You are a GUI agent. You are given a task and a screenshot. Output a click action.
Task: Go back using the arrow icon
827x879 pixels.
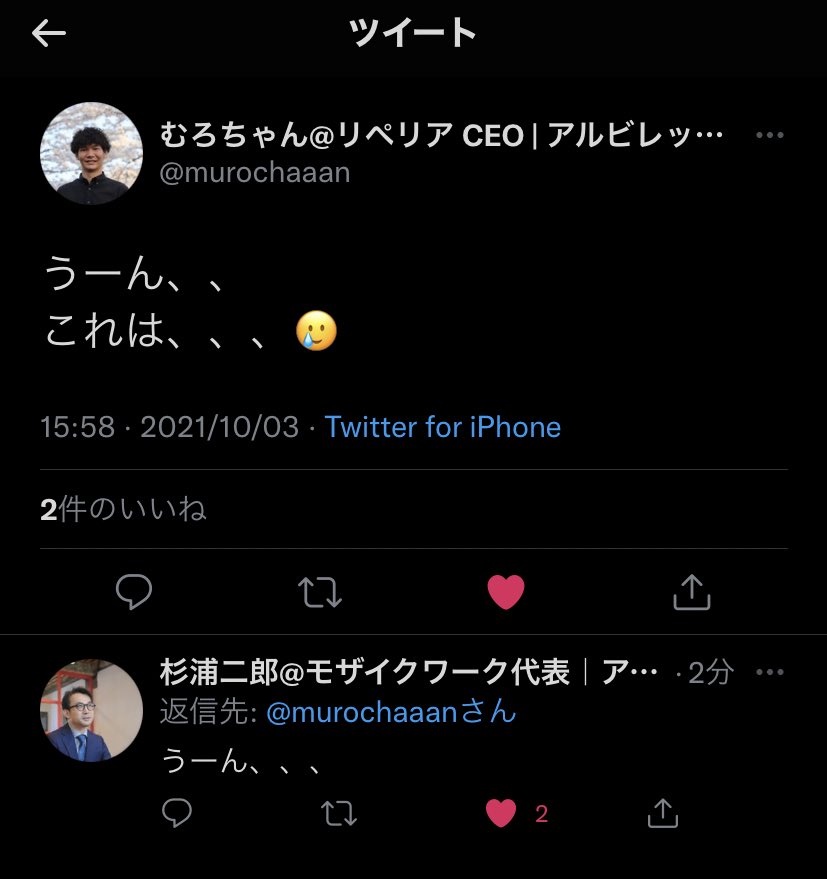click(x=48, y=34)
